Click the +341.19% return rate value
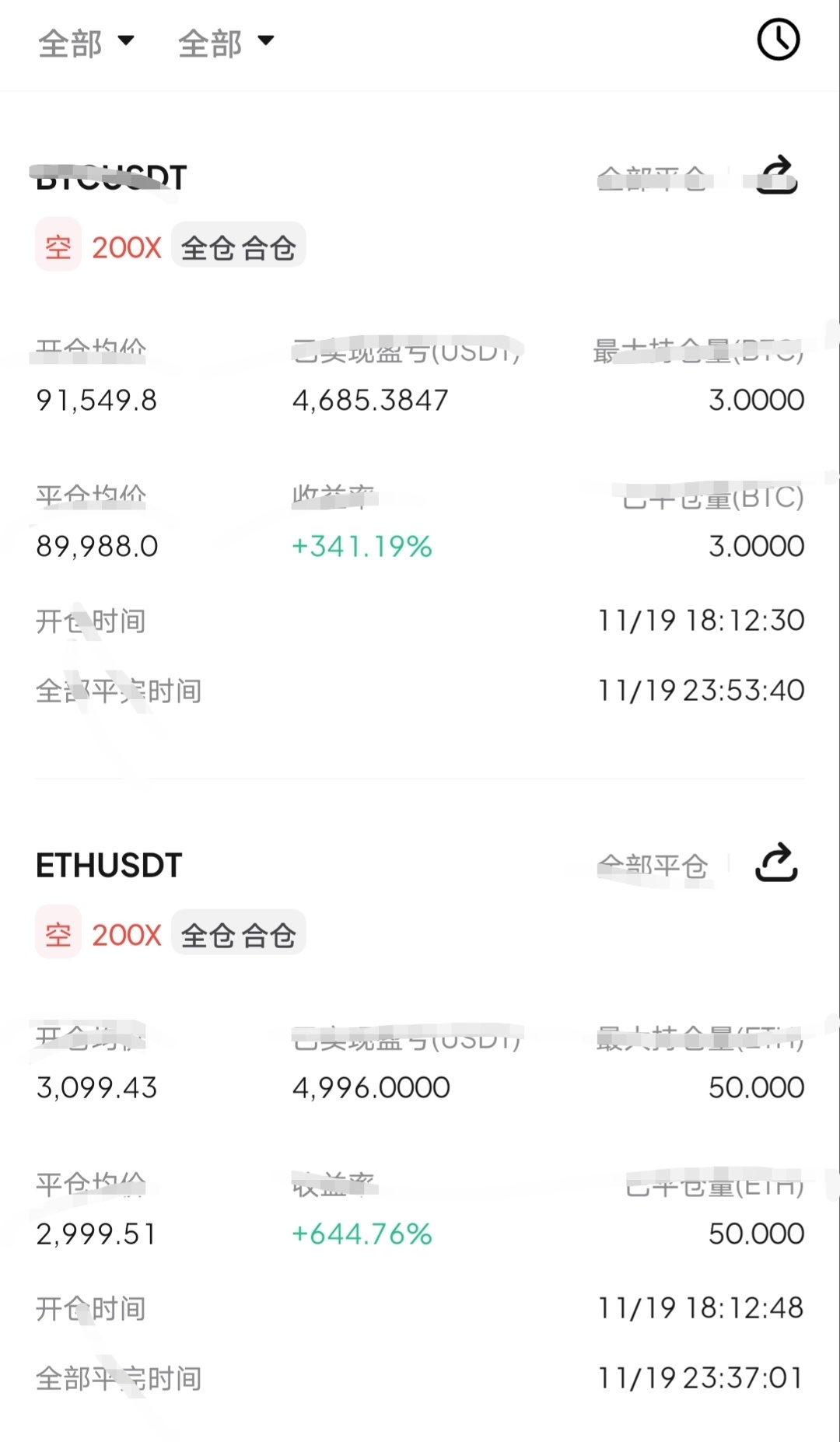Screen dimensions: 840x1442 pos(362,547)
